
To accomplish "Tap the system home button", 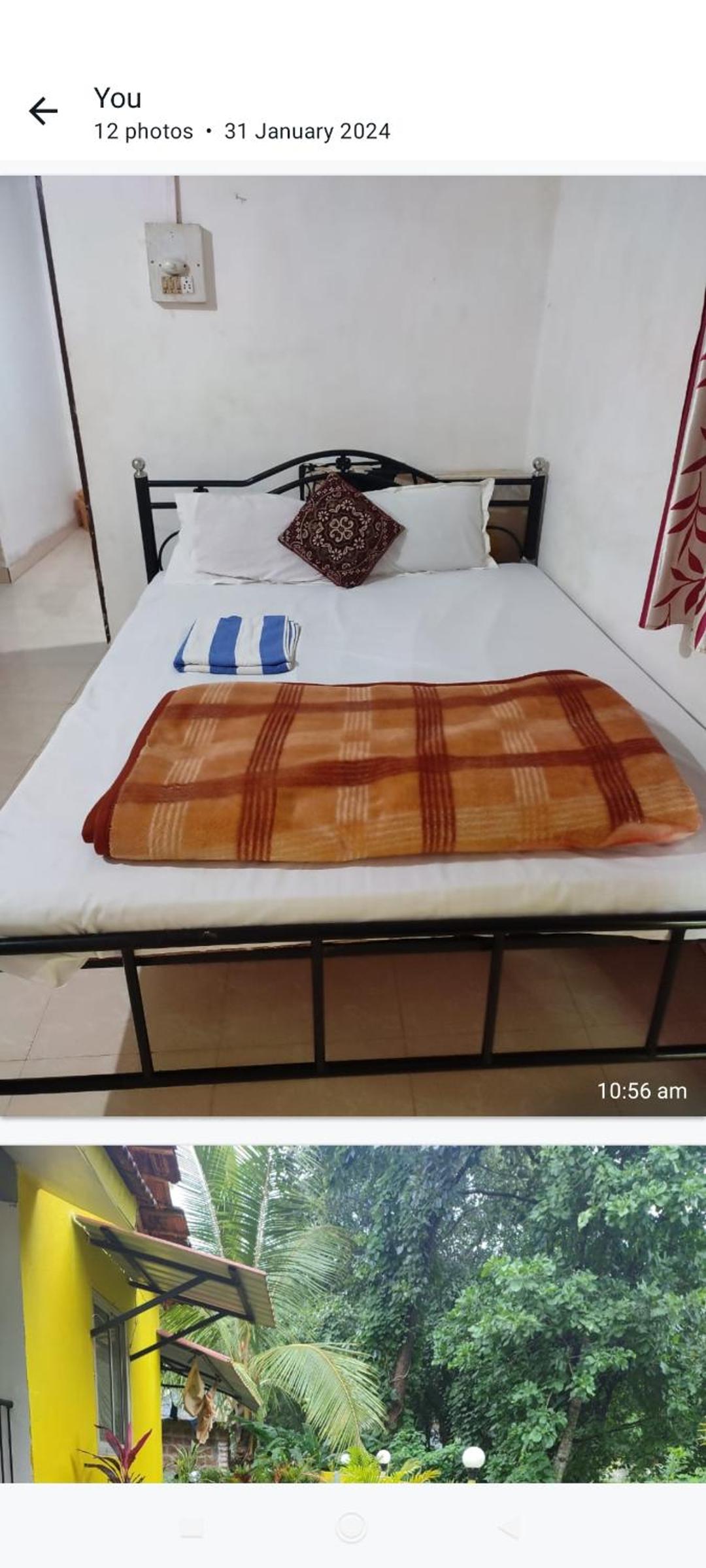I will tap(351, 1527).
